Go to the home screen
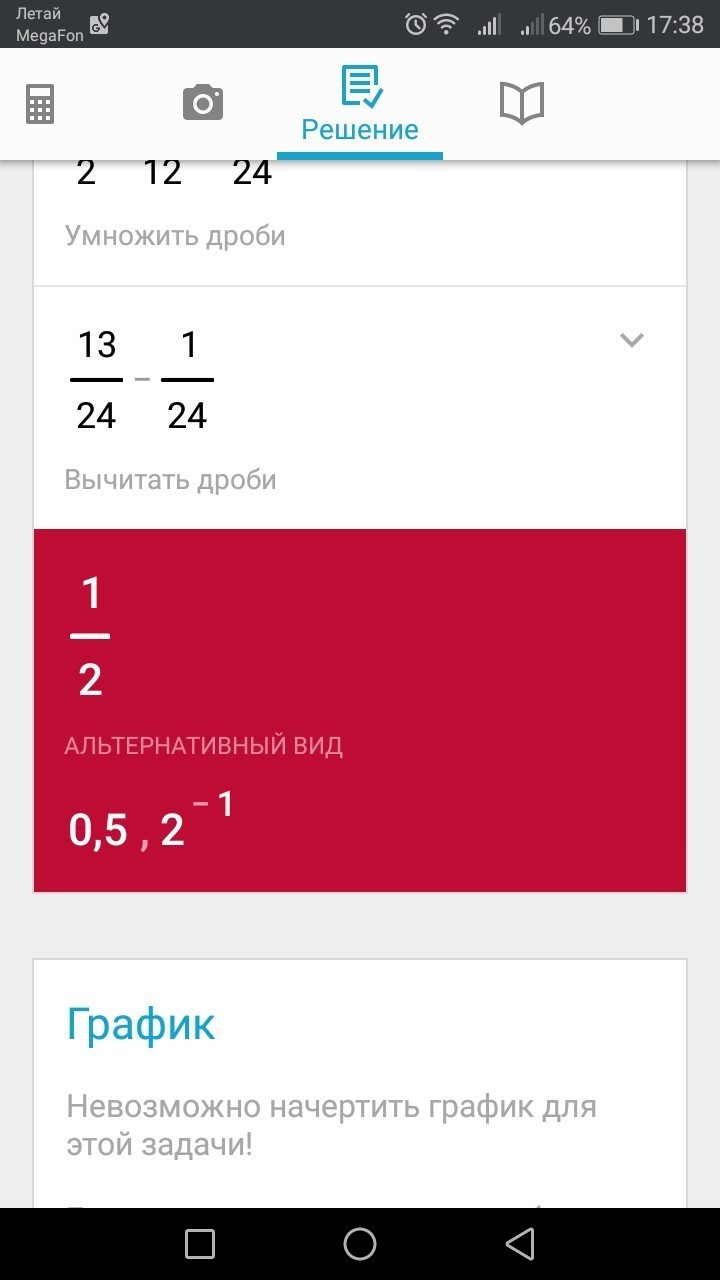Image resolution: width=720 pixels, height=1280 pixels. click(x=360, y=1244)
